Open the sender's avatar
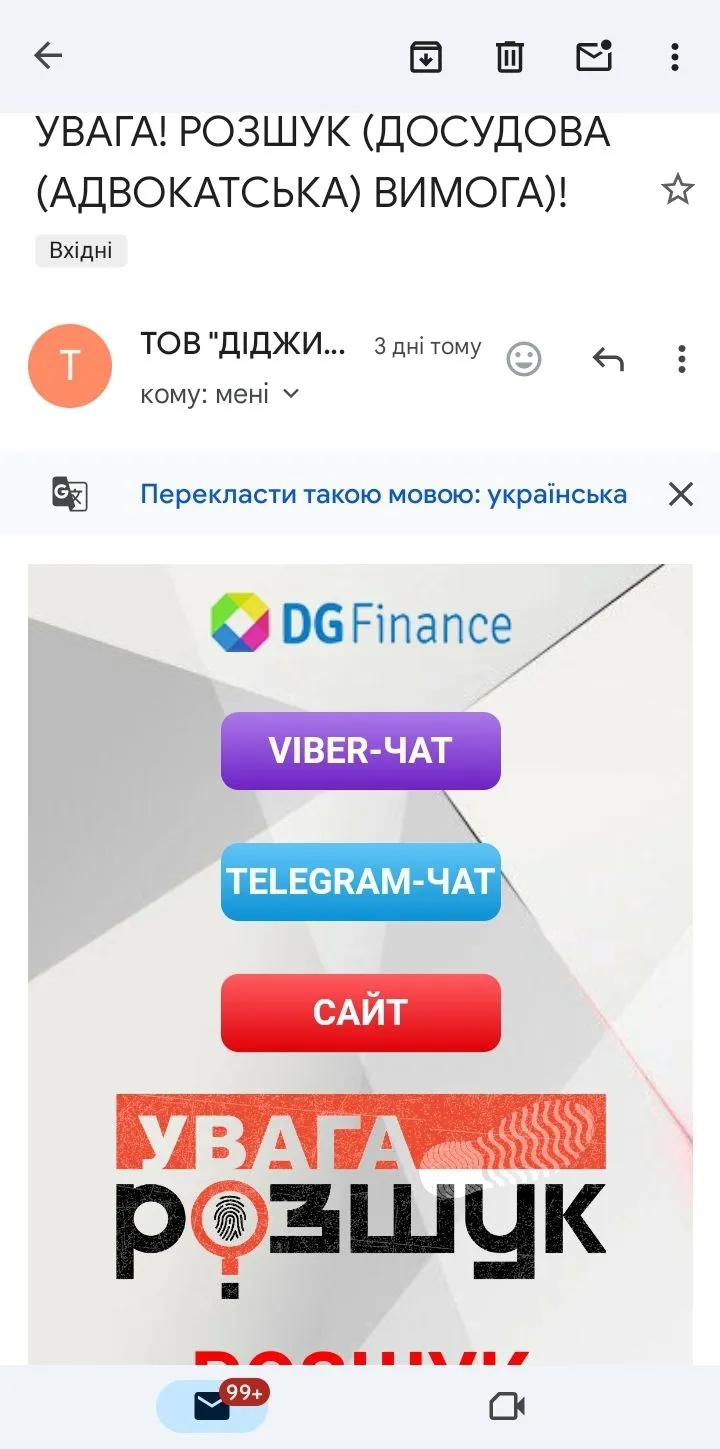This screenshot has height=1449, width=720. point(70,366)
